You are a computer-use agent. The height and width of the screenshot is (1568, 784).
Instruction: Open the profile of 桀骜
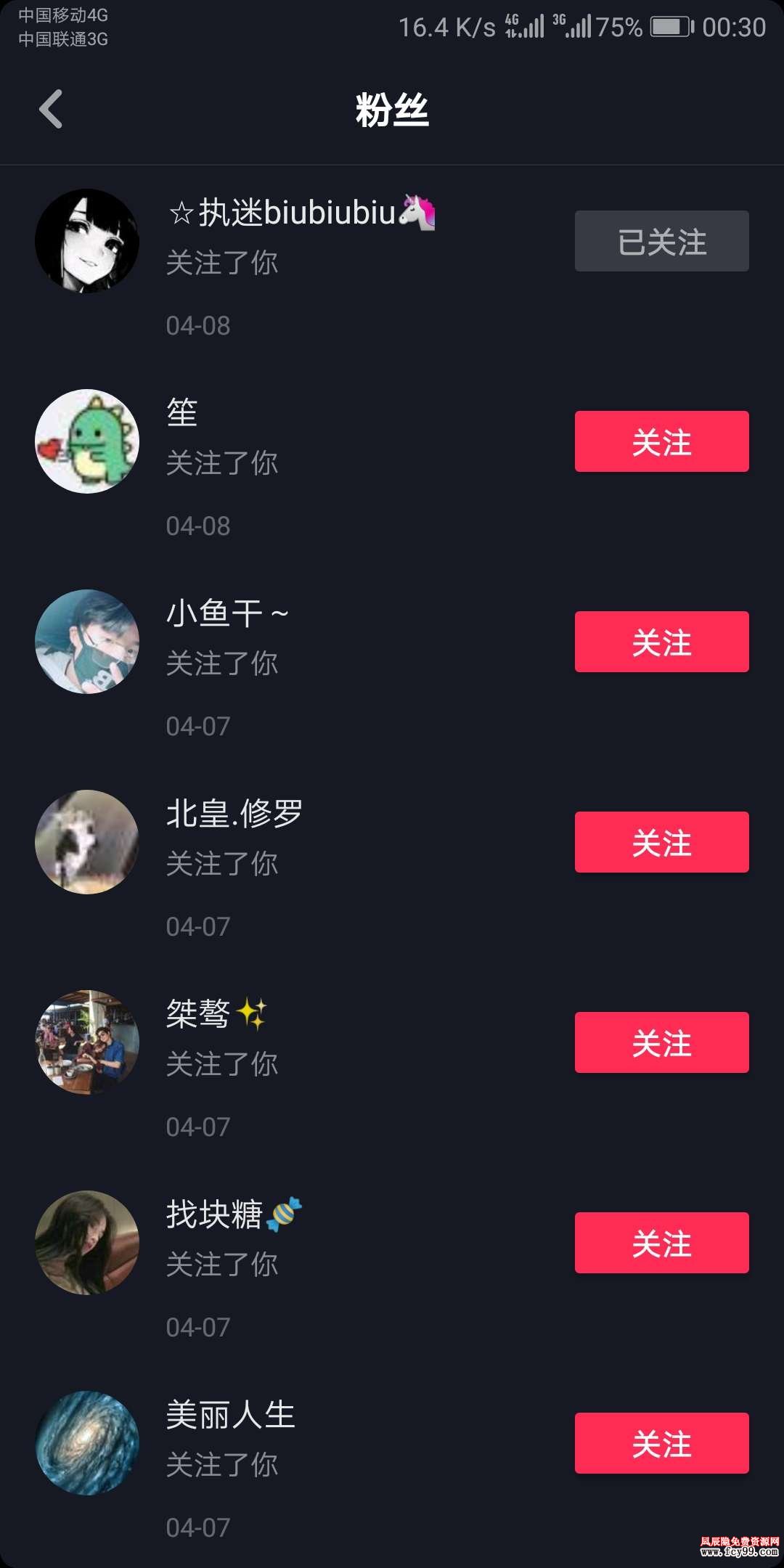[x=87, y=1042]
